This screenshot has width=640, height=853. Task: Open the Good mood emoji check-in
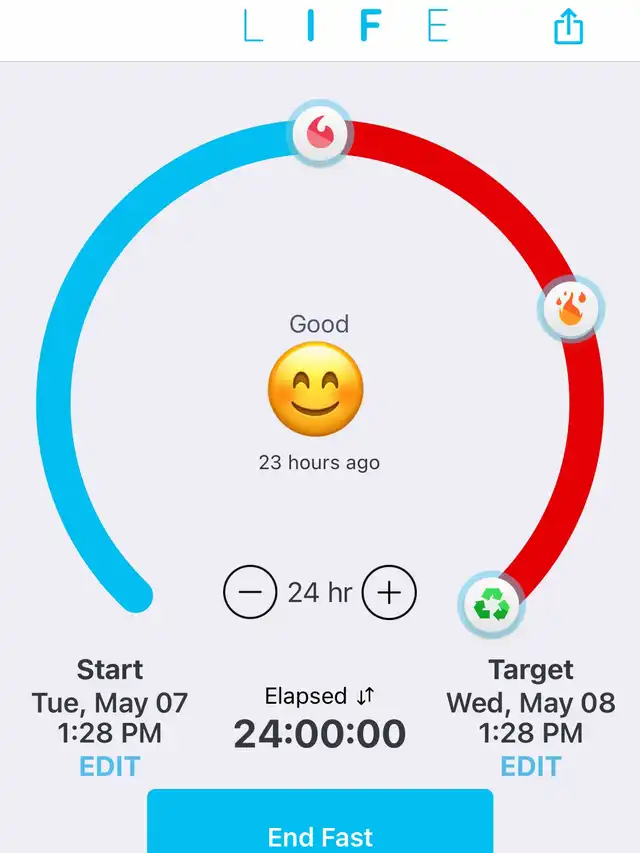316,390
